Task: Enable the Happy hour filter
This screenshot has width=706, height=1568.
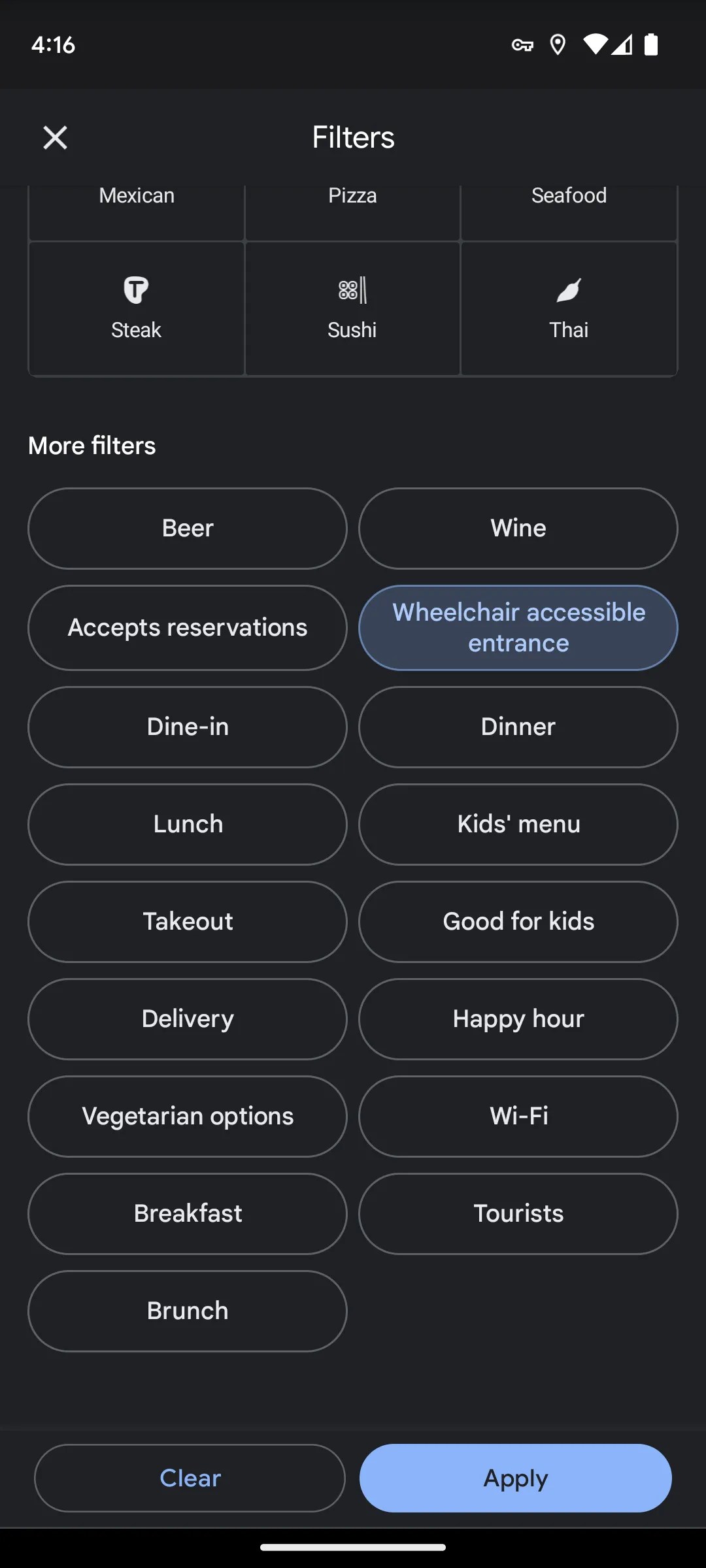Action: click(x=518, y=1019)
